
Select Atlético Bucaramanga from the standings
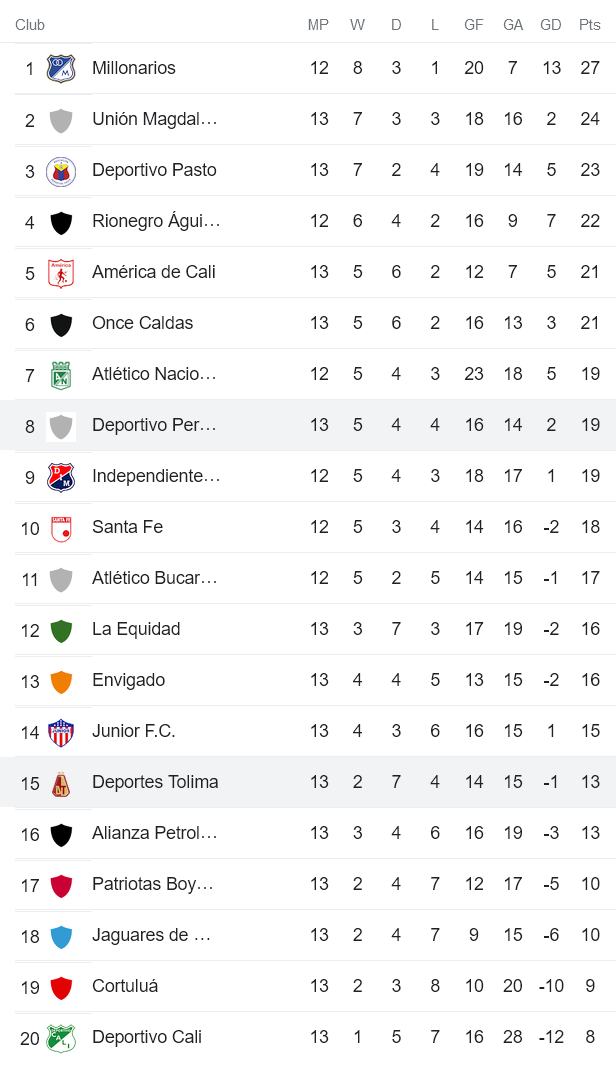(154, 578)
